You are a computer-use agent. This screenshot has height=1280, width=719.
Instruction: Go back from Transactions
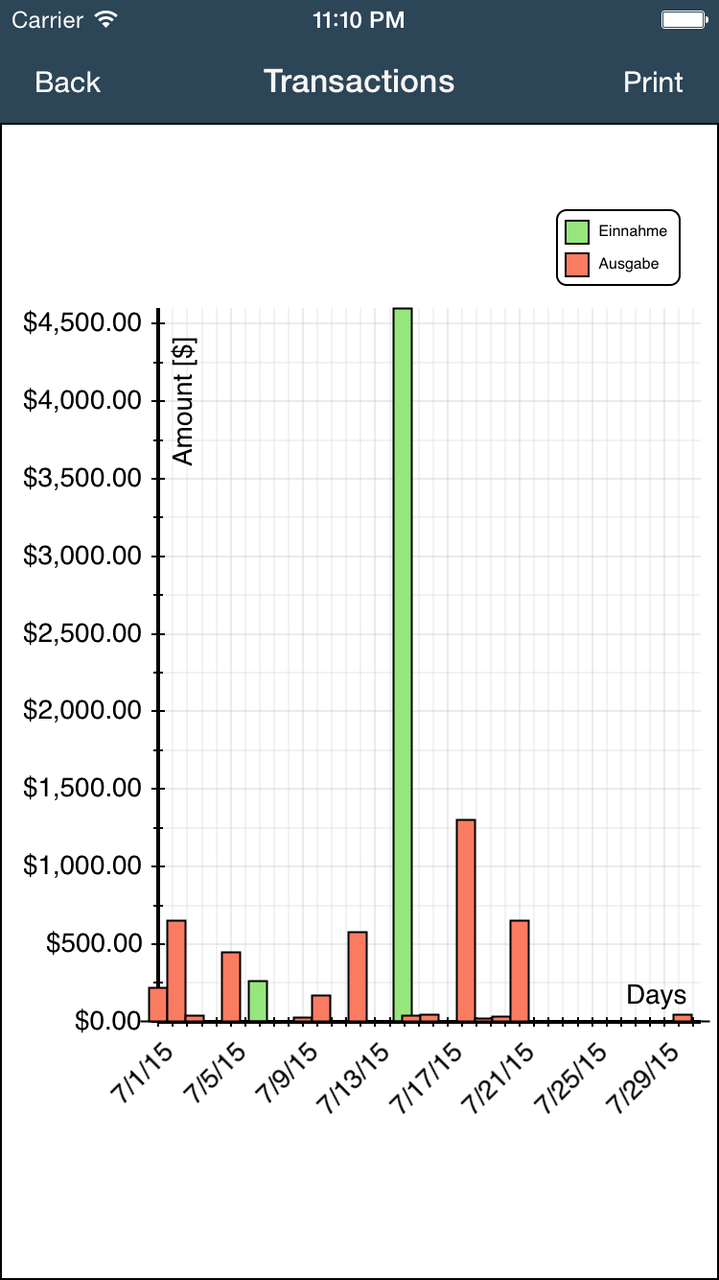click(x=67, y=82)
